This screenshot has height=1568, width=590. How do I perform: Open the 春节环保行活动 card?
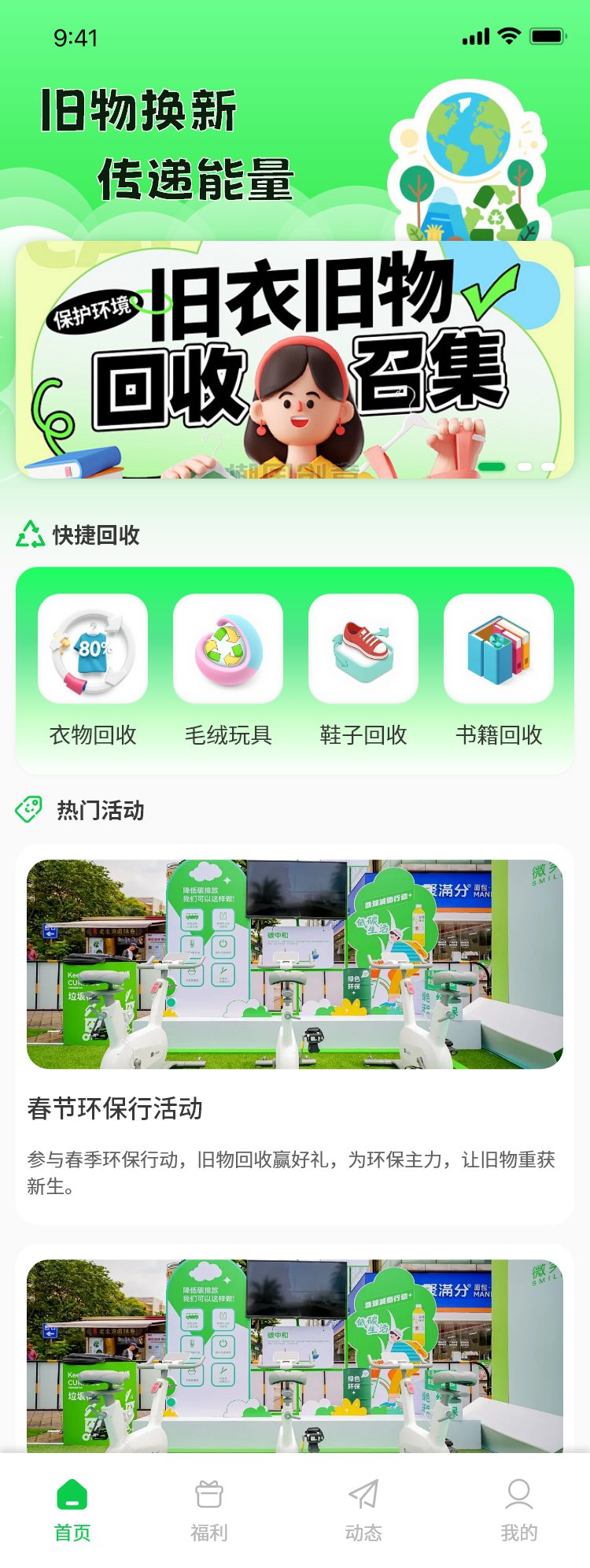pos(295,1033)
